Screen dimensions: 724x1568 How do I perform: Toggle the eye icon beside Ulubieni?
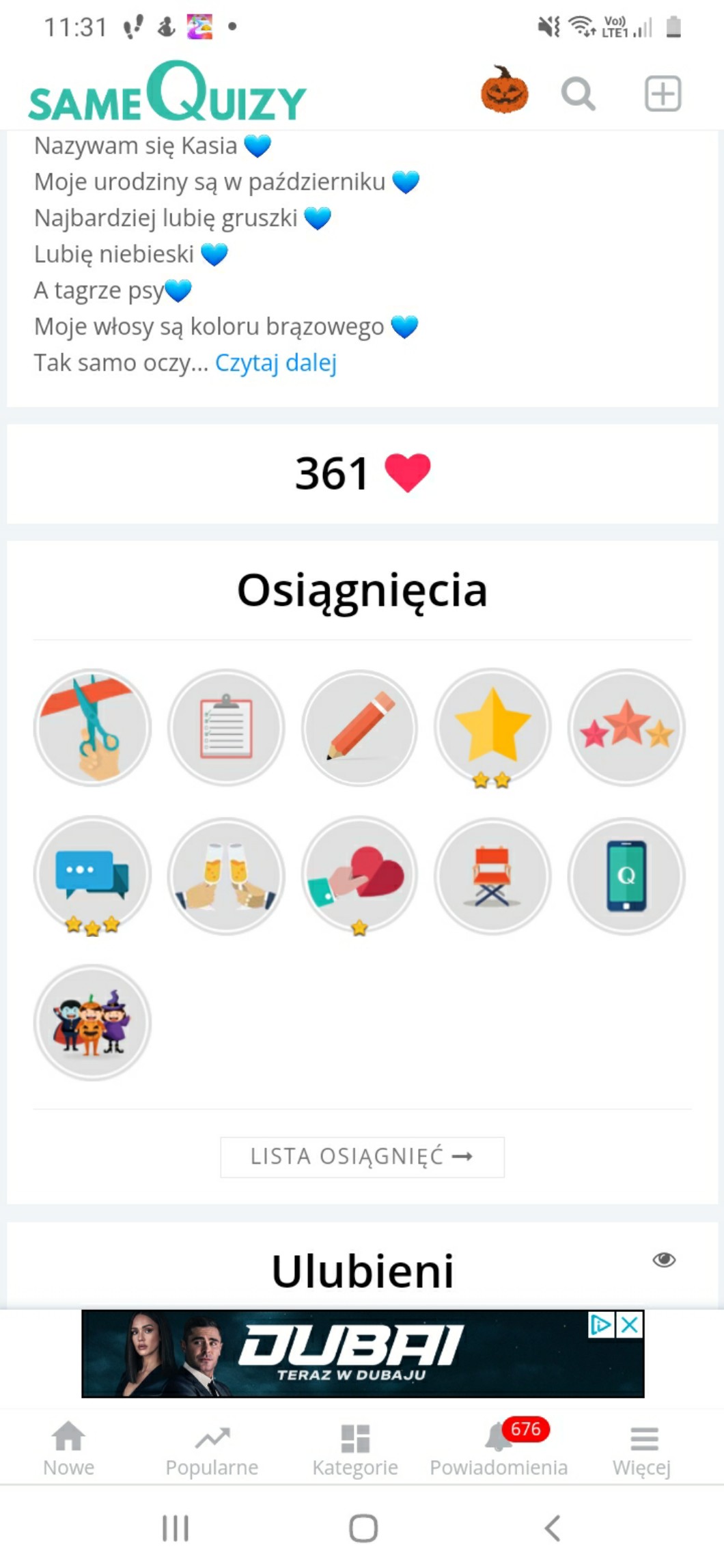click(664, 1260)
